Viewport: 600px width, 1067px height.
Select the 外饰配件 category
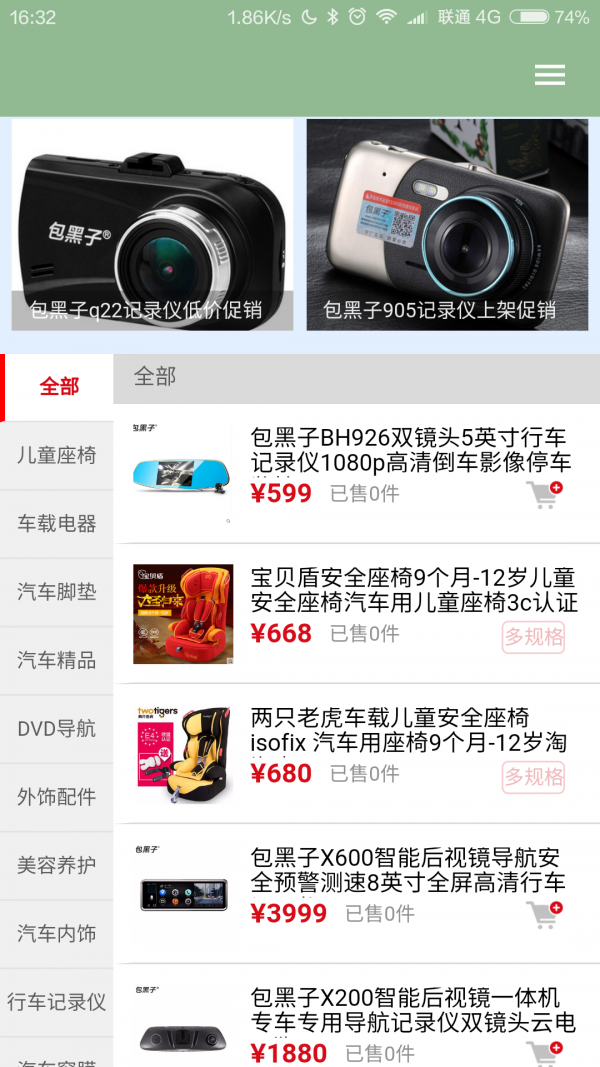tap(57, 797)
